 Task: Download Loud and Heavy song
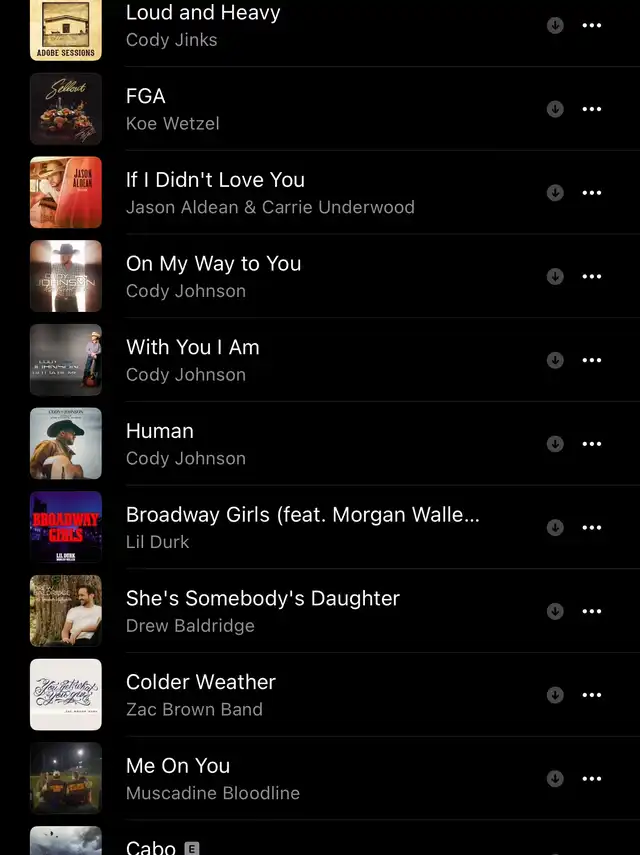[555, 25]
